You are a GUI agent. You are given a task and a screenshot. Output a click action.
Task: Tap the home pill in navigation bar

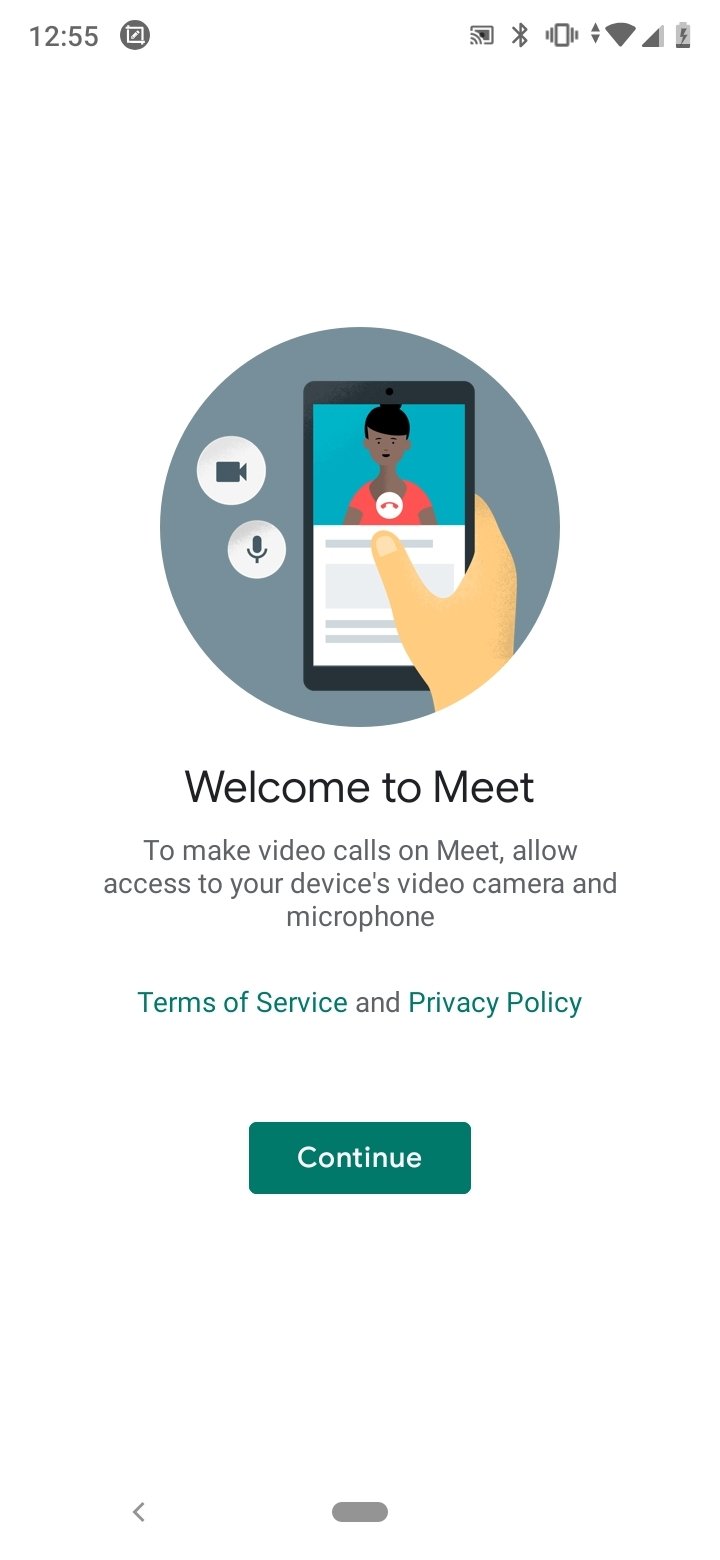coord(360,1512)
